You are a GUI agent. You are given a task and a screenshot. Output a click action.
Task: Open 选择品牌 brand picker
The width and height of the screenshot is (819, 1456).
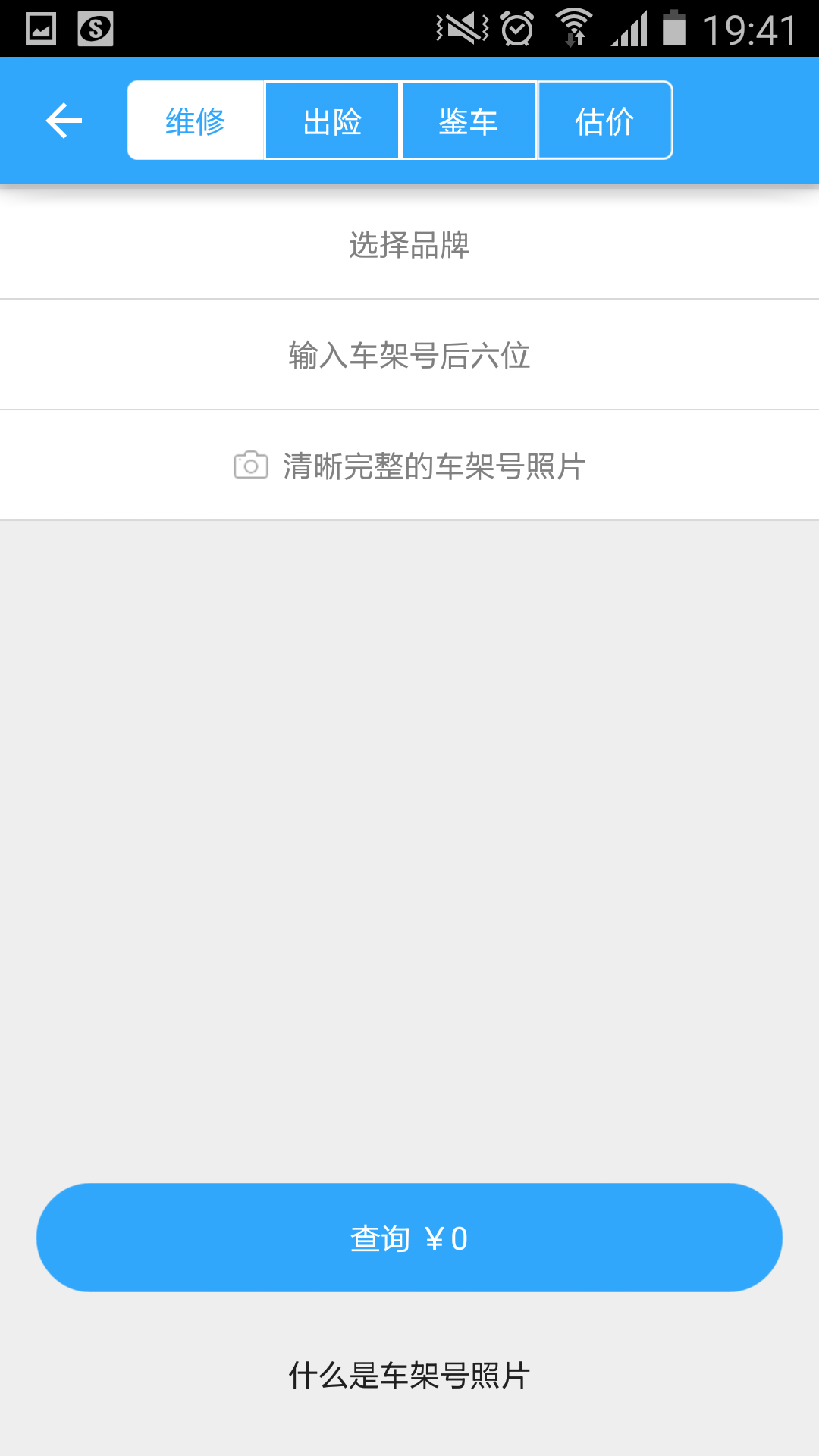point(409,245)
